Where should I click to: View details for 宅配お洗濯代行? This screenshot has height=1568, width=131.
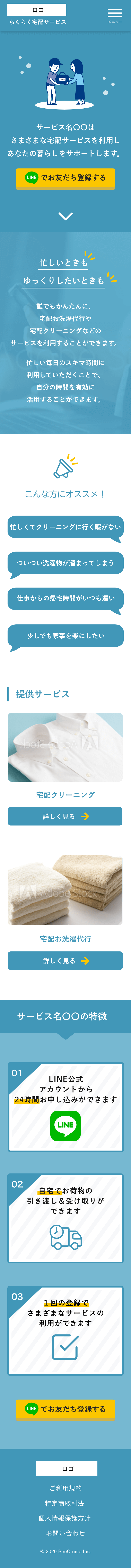click(65, 960)
